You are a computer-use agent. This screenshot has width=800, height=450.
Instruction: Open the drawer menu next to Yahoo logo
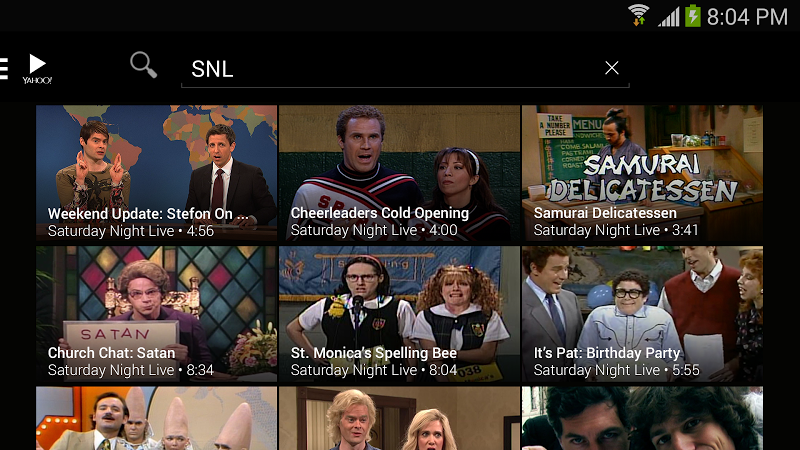pyautogui.click(x=4, y=68)
